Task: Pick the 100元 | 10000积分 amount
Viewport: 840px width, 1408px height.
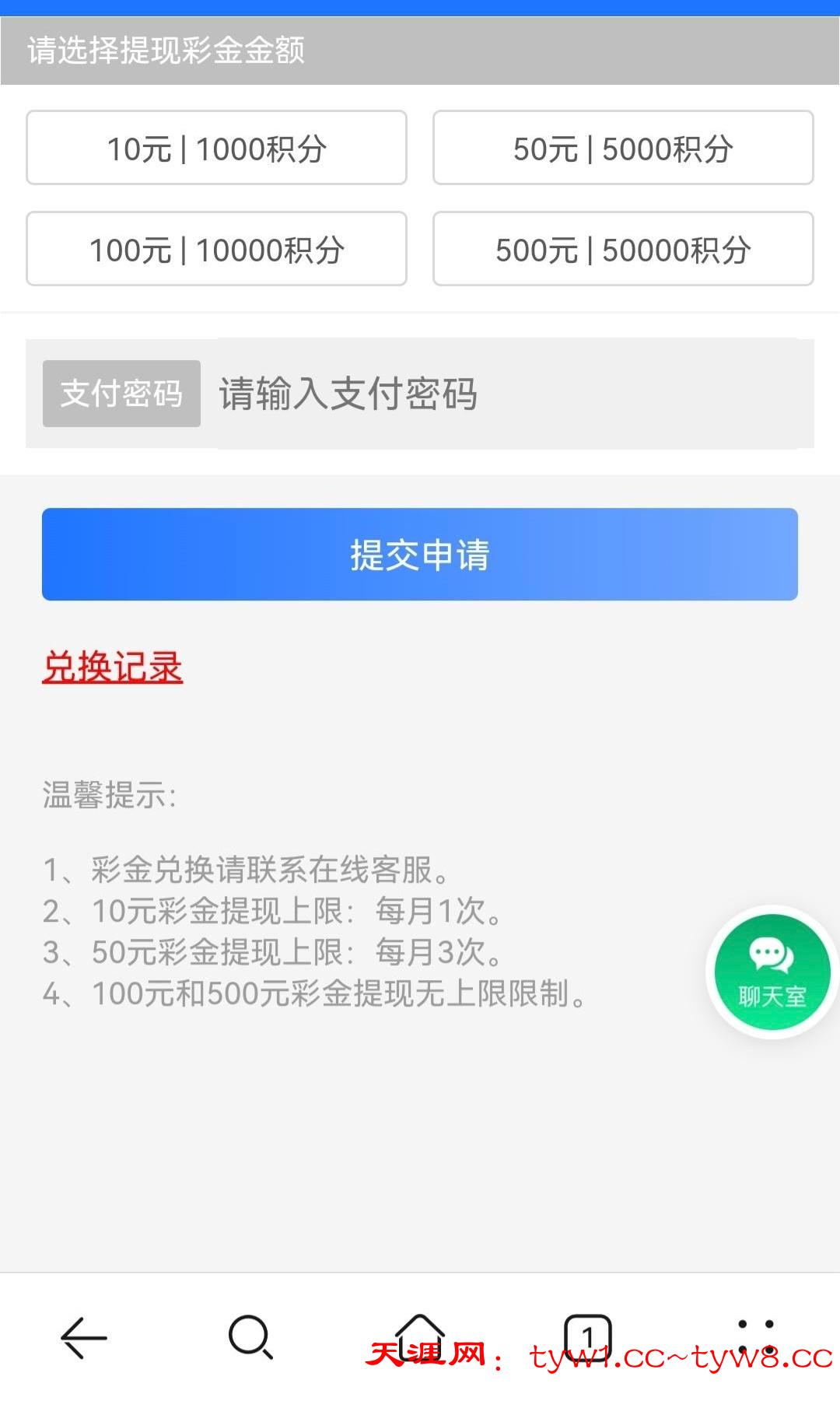Action: [216, 249]
